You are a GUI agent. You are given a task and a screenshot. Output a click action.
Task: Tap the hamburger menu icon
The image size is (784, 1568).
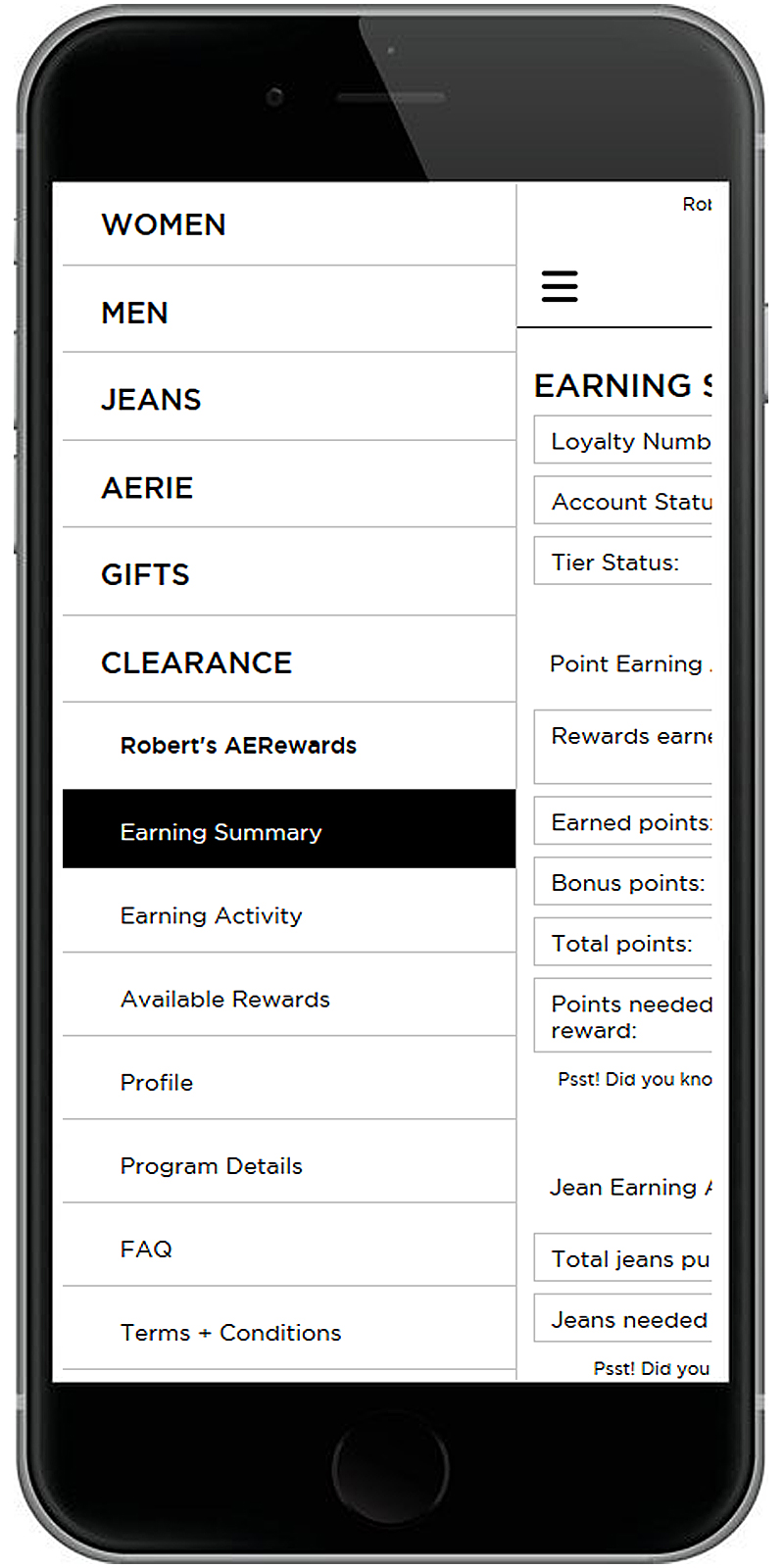pos(560,286)
